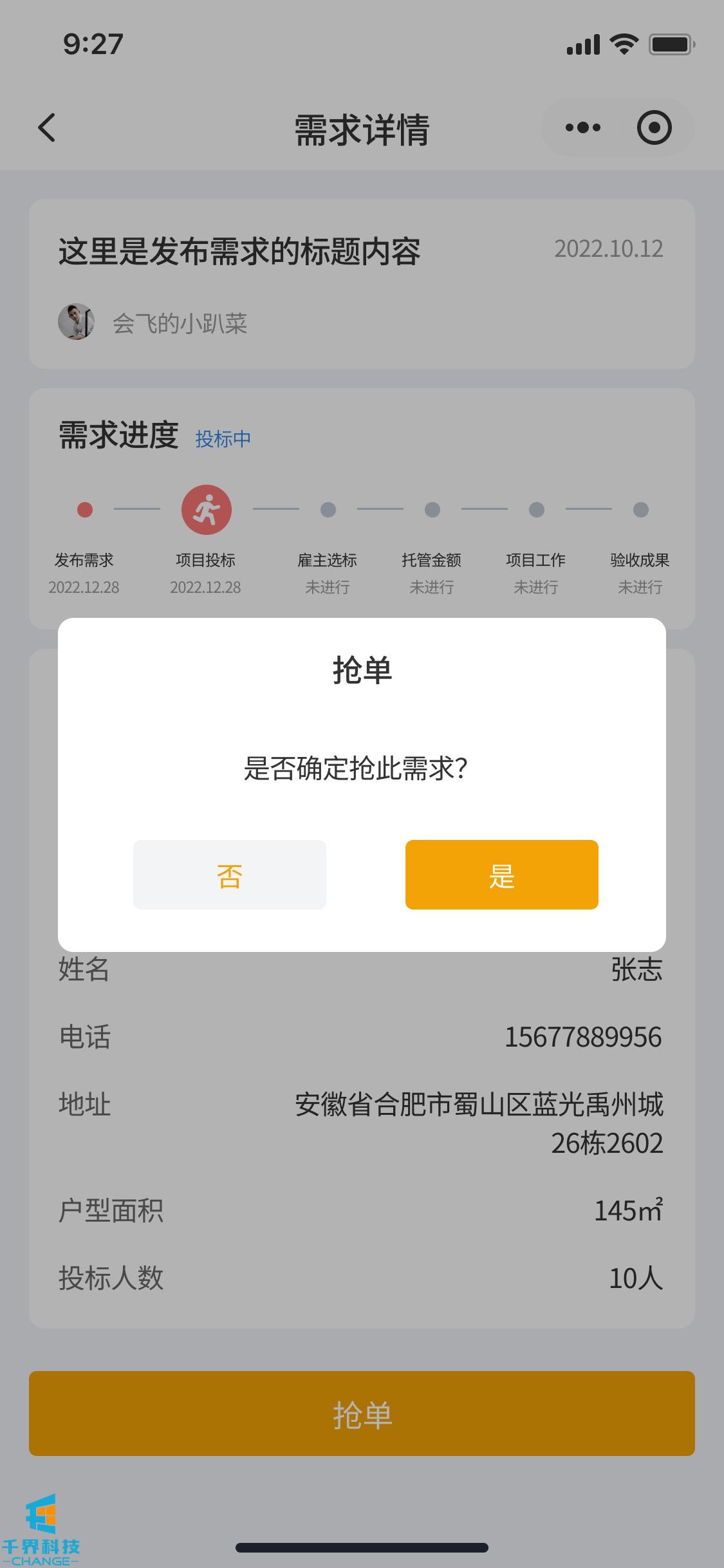Open the mini program three-dot menu
The height and width of the screenshot is (1568, 724).
pos(582,127)
